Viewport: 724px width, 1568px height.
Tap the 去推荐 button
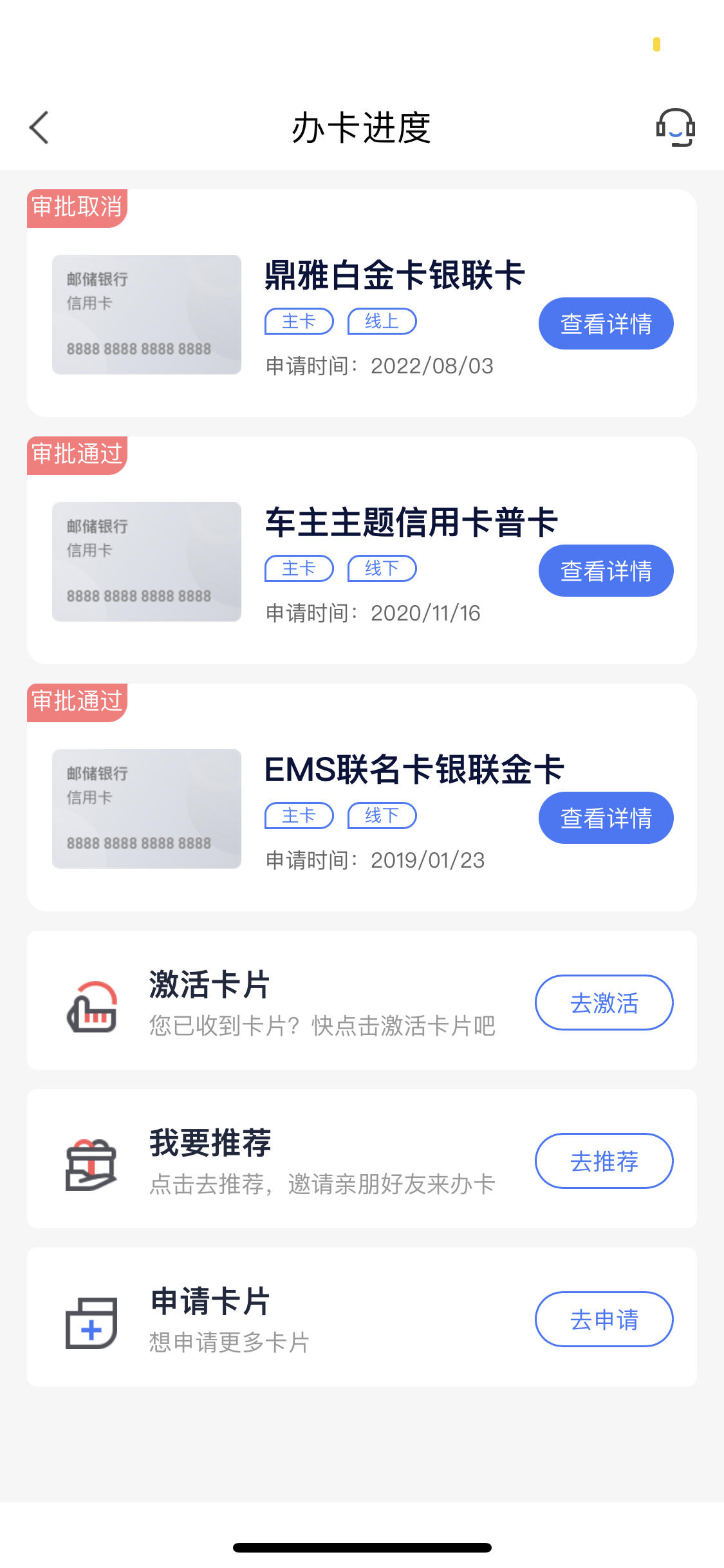604,1161
